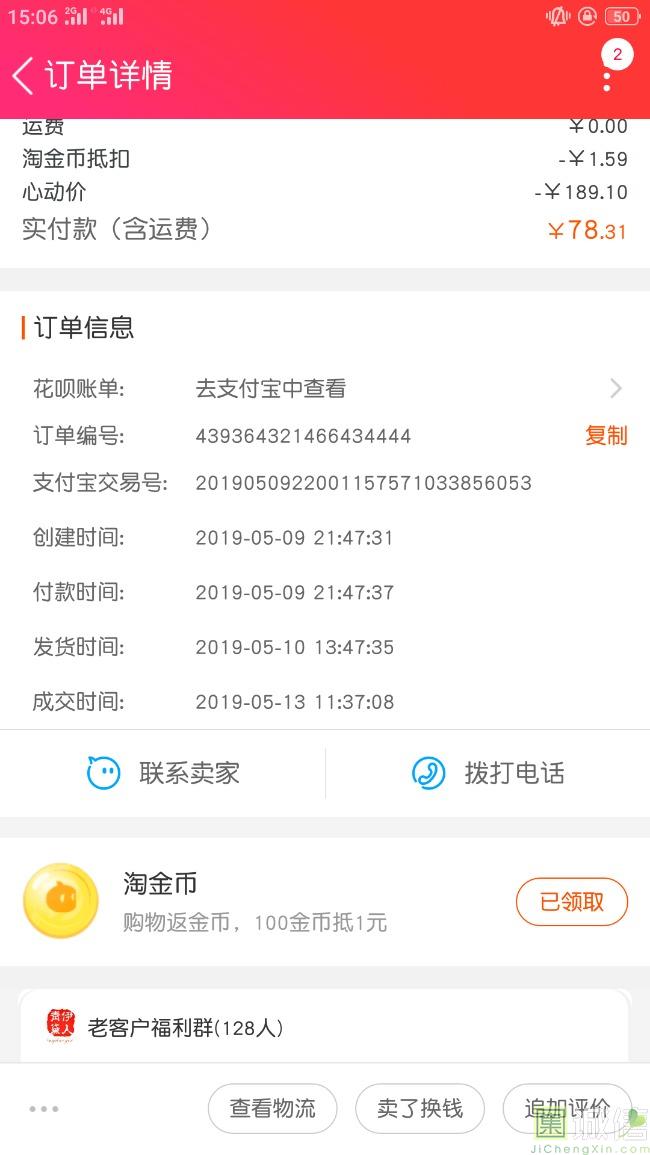The height and width of the screenshot is (1155, 650).
Task: Contact the seller via 联系卖家
Action: click(163, 773)
